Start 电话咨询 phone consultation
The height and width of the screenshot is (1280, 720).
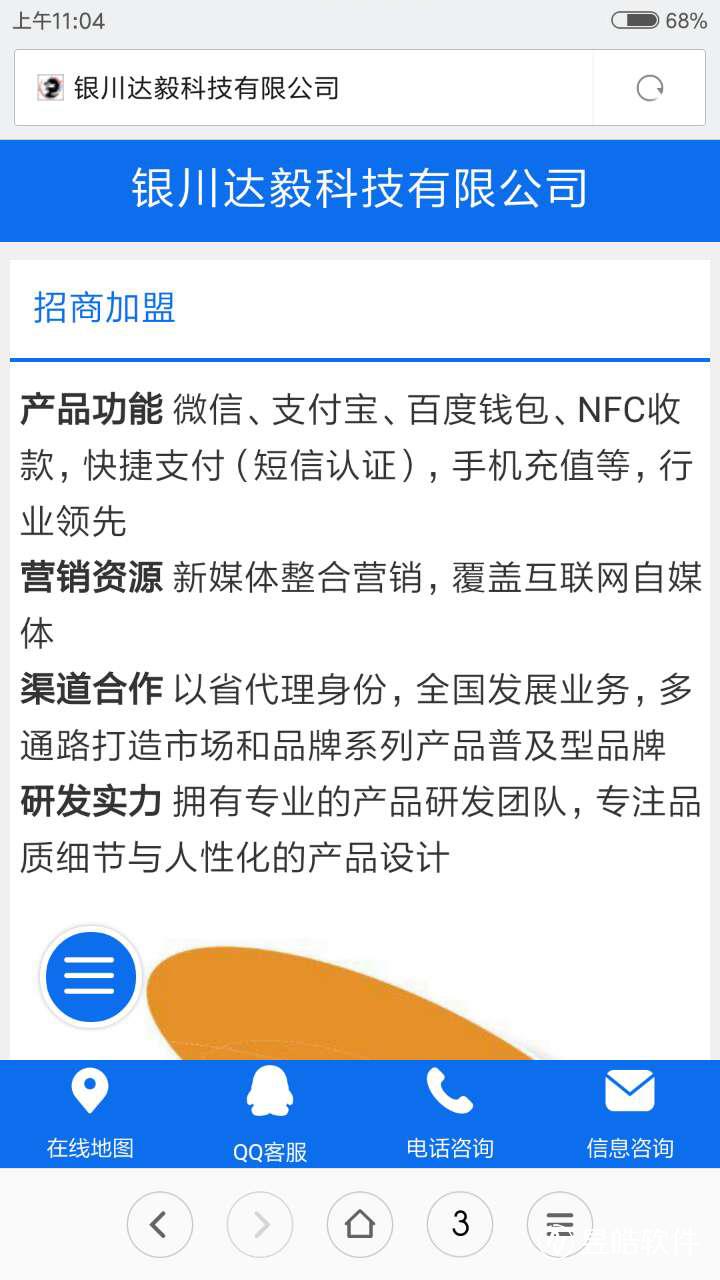[450, 1113]
